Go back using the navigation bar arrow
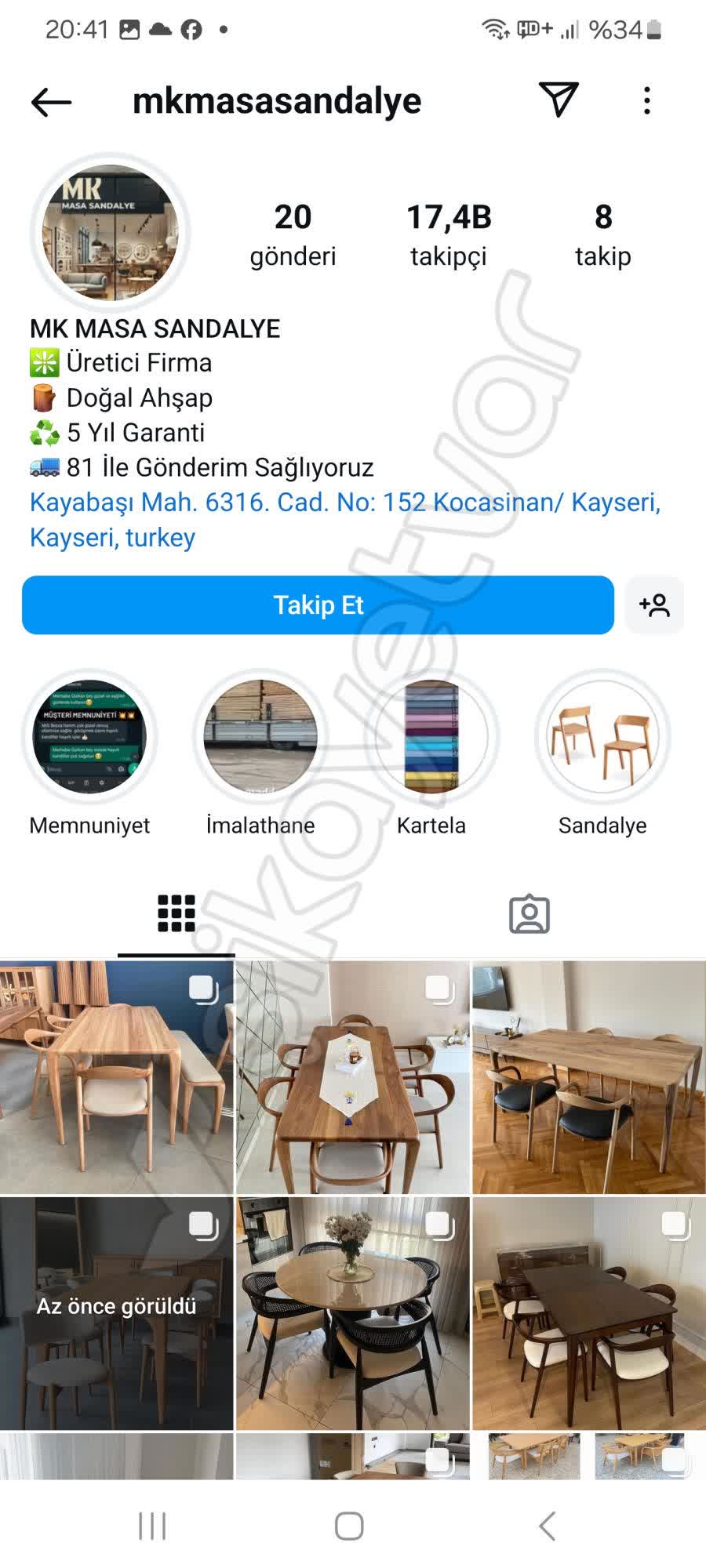 click(548, 1525)
